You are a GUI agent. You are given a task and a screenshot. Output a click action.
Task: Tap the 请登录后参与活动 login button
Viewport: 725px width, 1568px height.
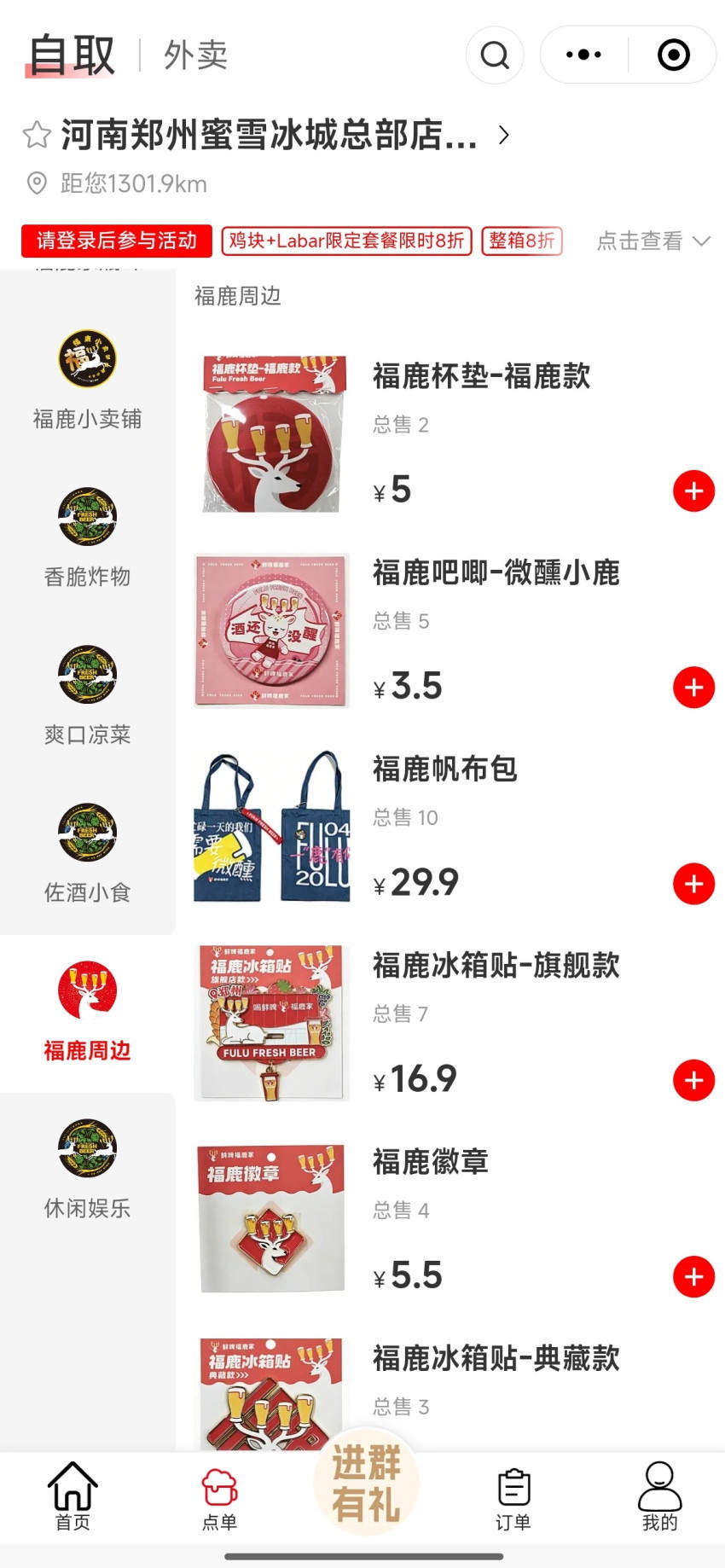(x=117, y=241)
